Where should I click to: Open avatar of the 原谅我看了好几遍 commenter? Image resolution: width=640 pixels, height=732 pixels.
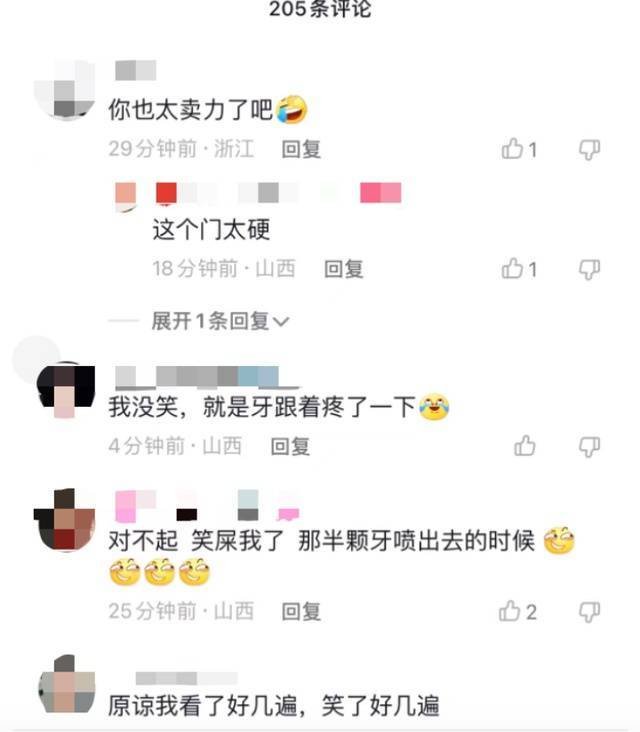click(x=66, y=688)
